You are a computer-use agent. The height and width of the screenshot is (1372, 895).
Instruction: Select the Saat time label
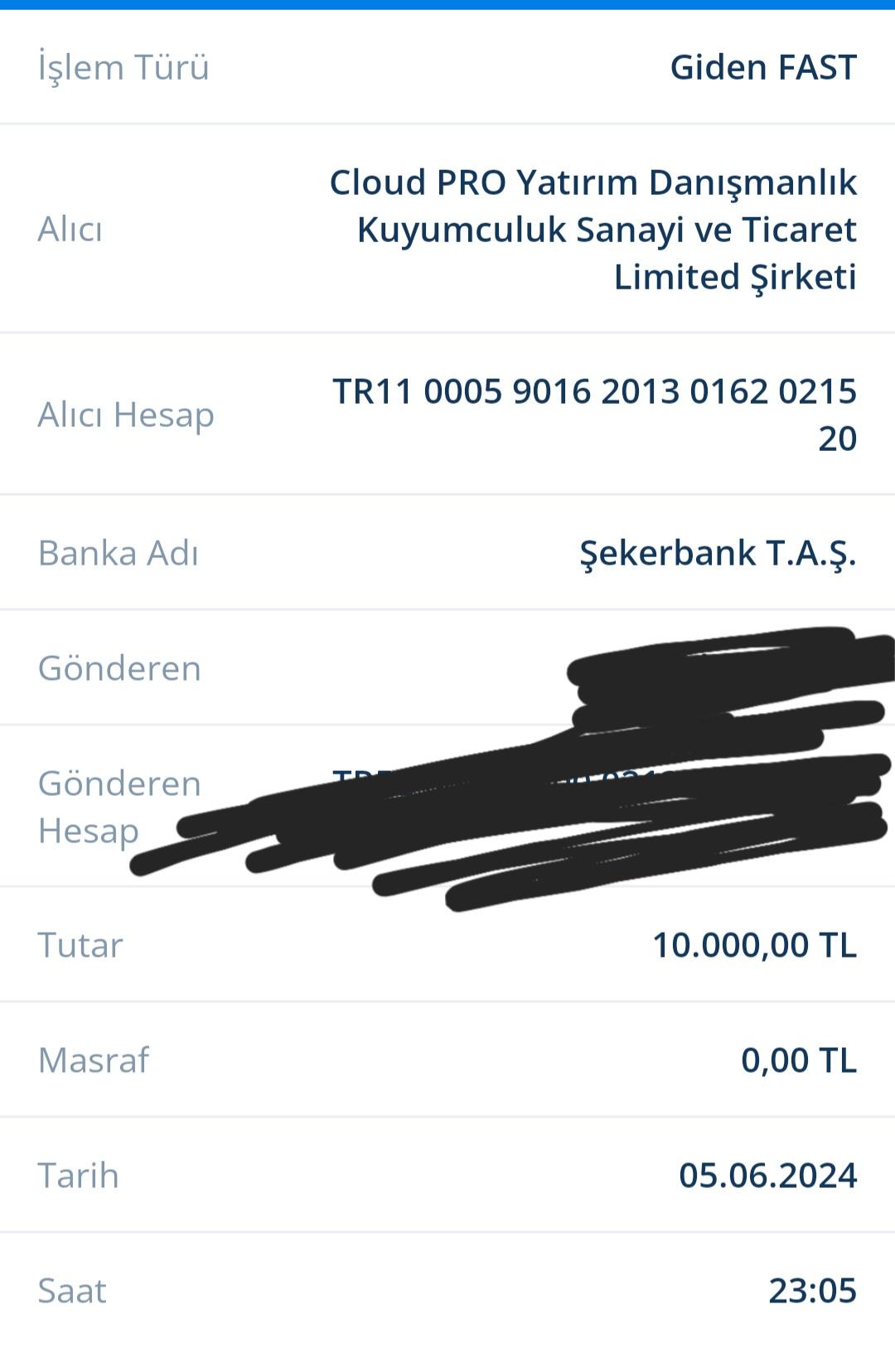coord(71,1291)
